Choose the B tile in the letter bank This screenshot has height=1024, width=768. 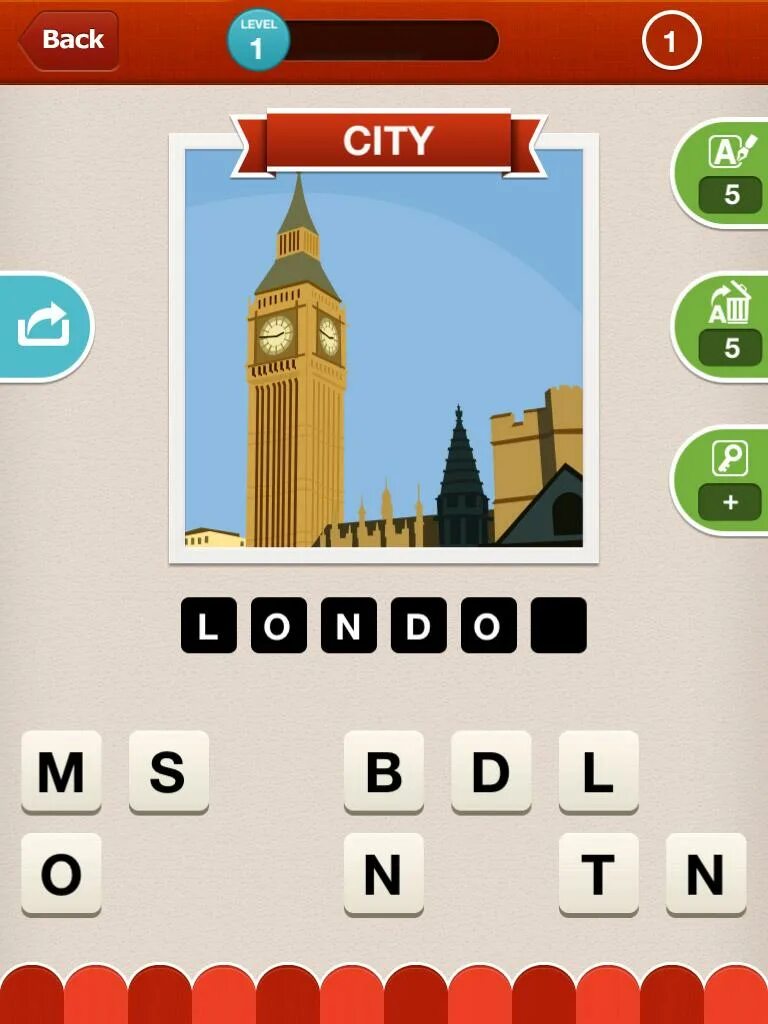pos(383,771)
